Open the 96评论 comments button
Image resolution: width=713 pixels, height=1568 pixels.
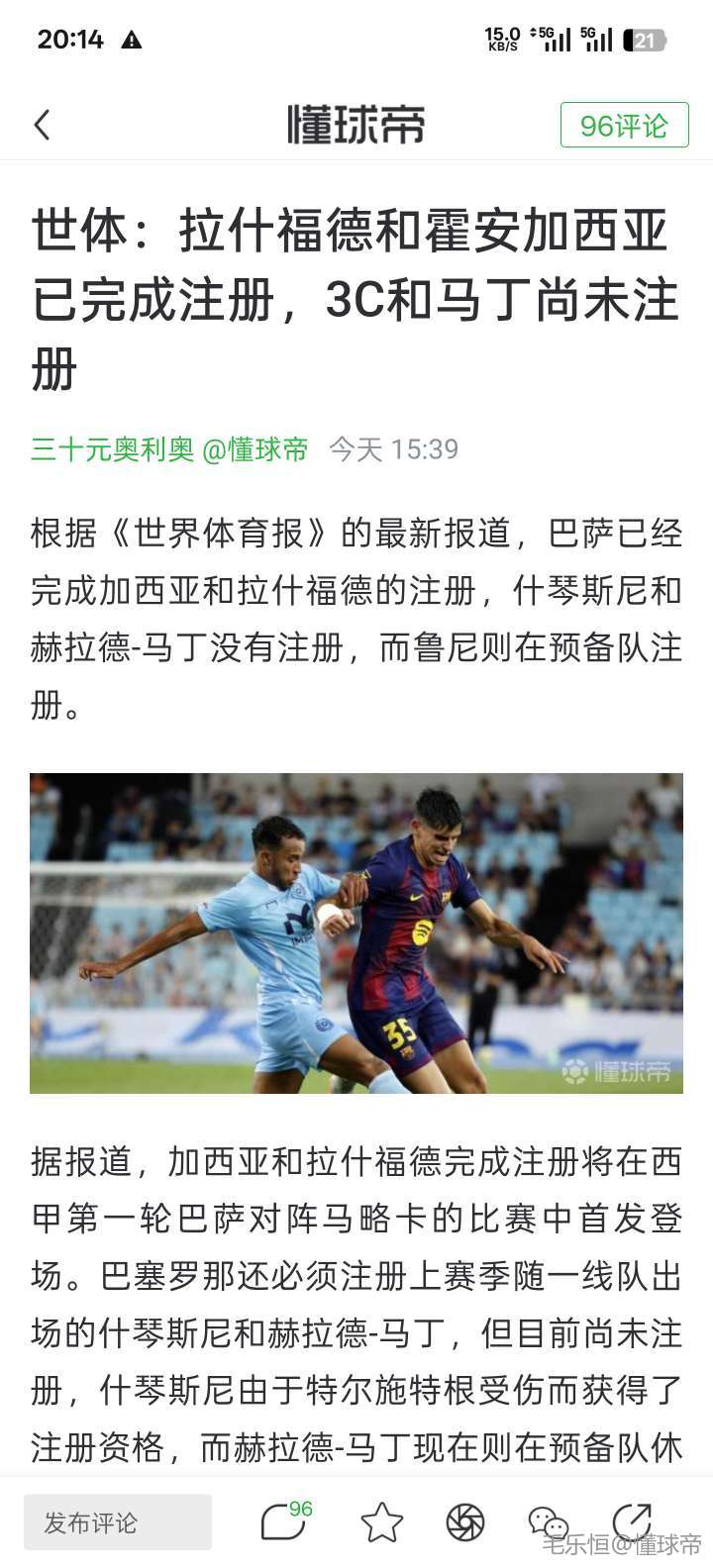(x=624, y=126)
